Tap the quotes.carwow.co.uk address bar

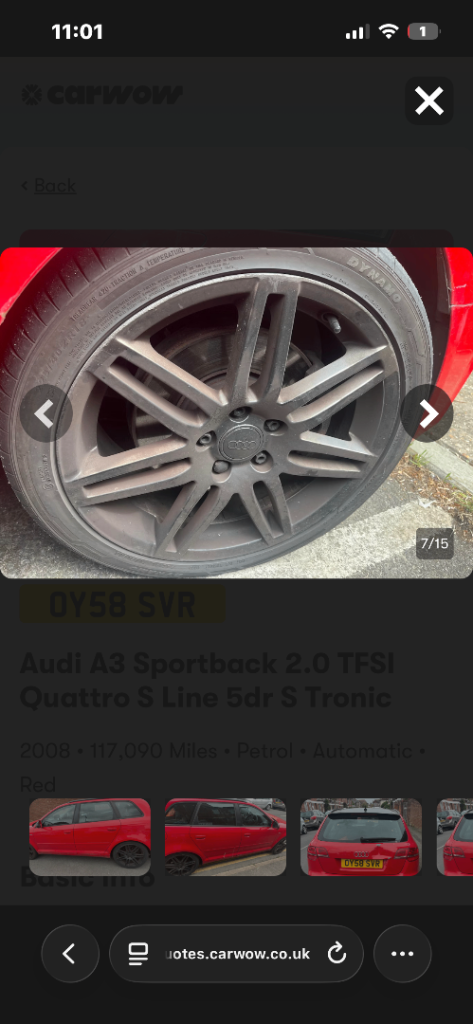236,953
